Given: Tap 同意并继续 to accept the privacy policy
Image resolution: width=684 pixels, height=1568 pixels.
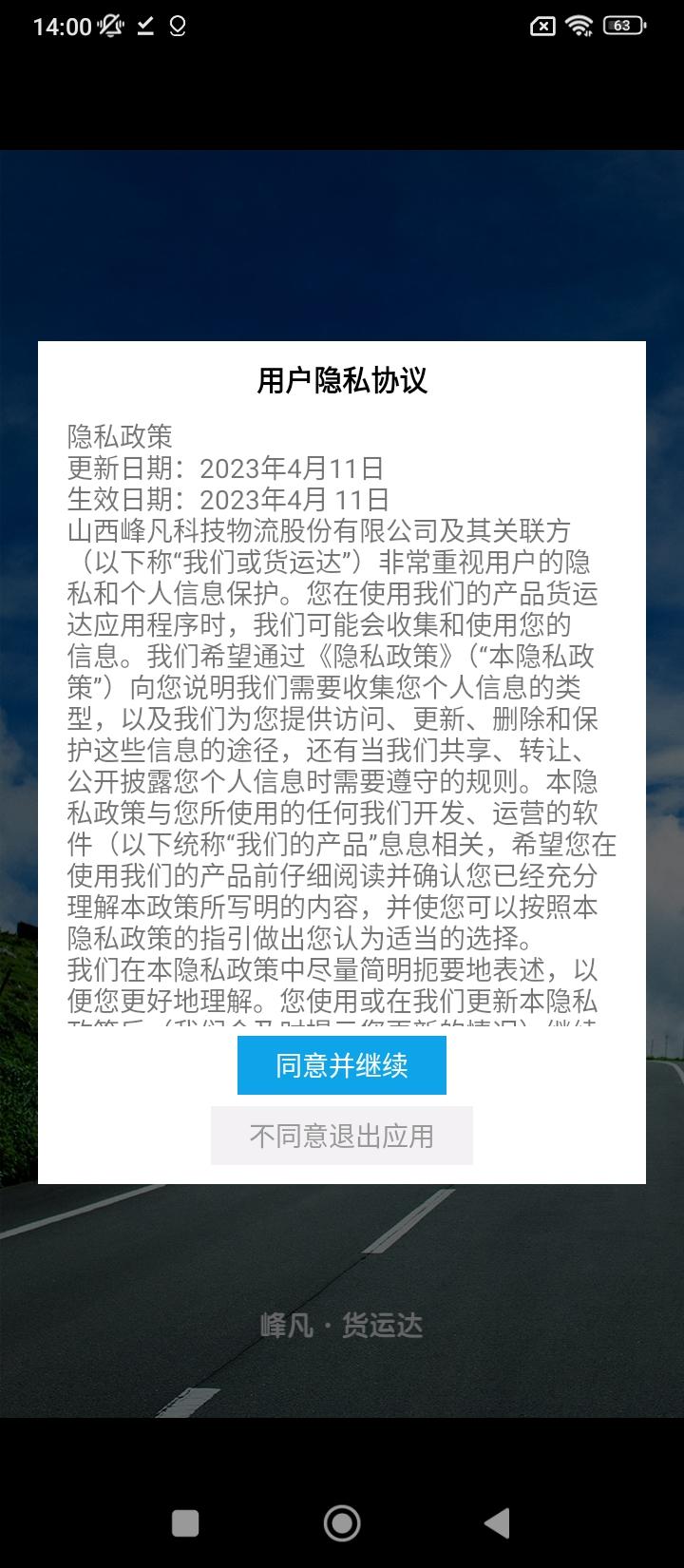Looking at the screenshot, I should pyautogui.click(x=341, y=1065).
